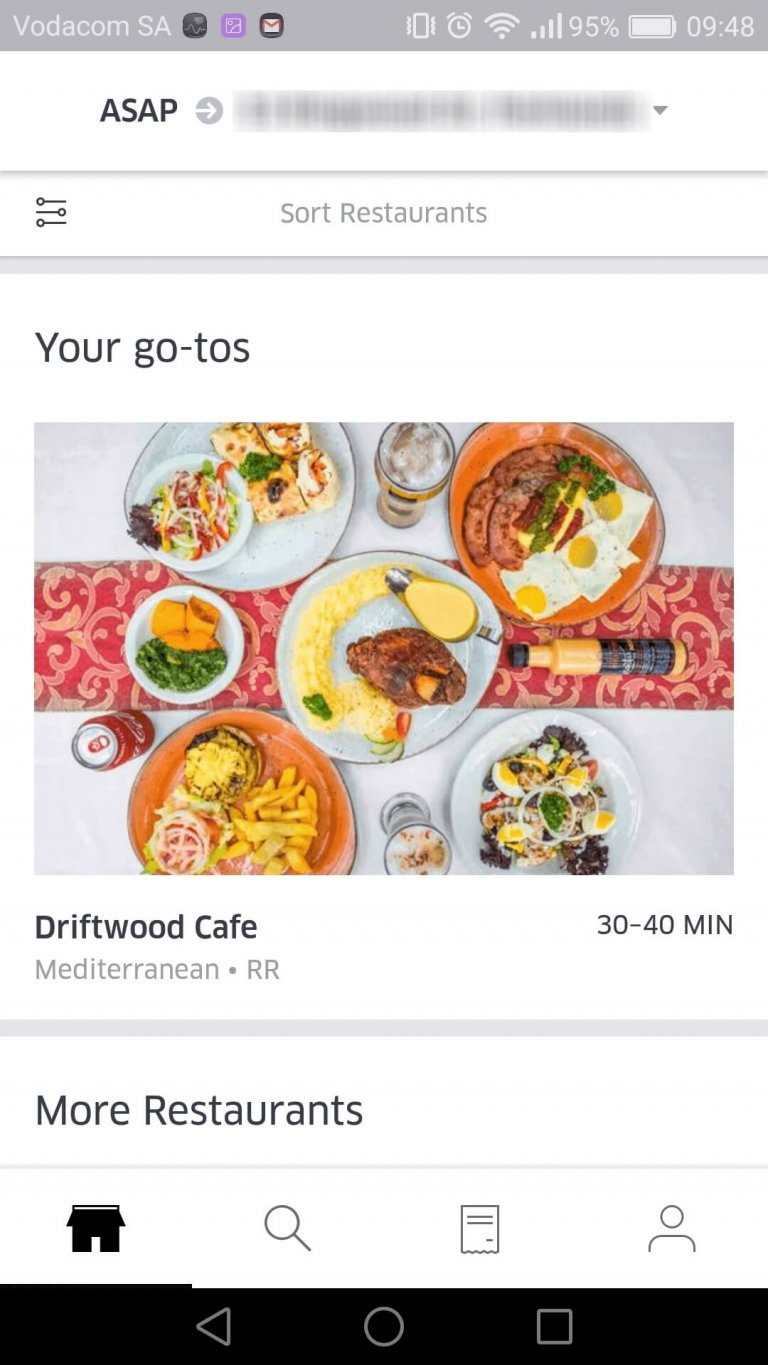Expand the delivery address dropdown
The width and height of the screenshot is (768, 1365).
point(659,110)
